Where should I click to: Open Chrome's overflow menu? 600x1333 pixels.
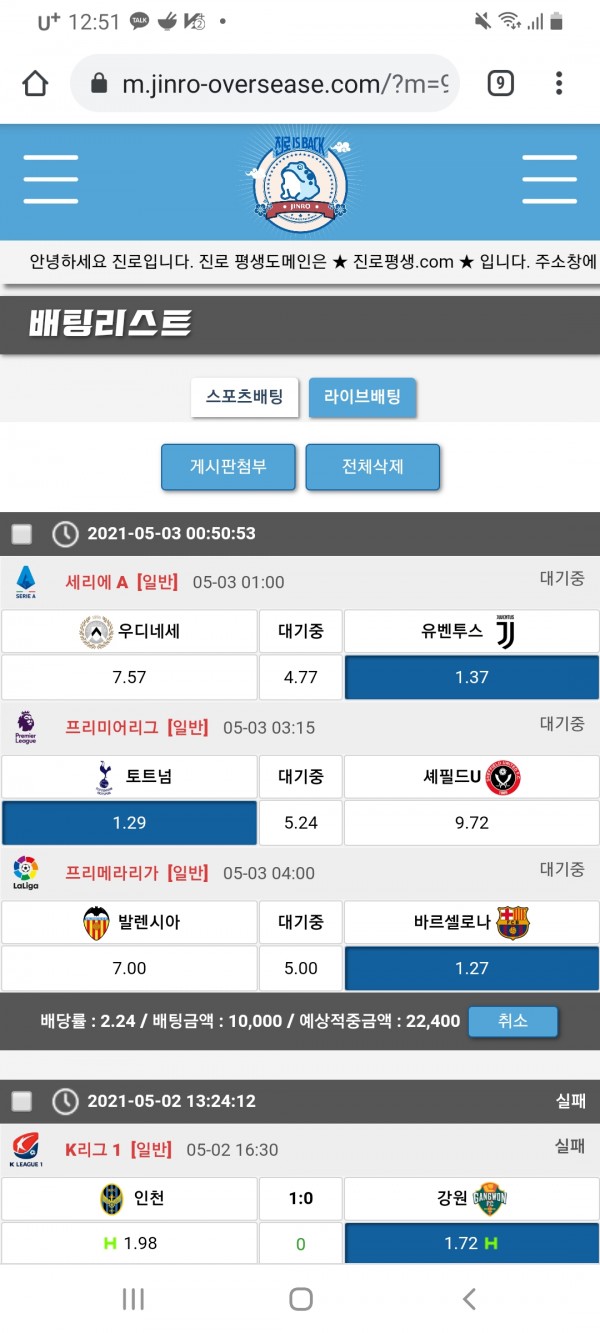pos(559,83)
